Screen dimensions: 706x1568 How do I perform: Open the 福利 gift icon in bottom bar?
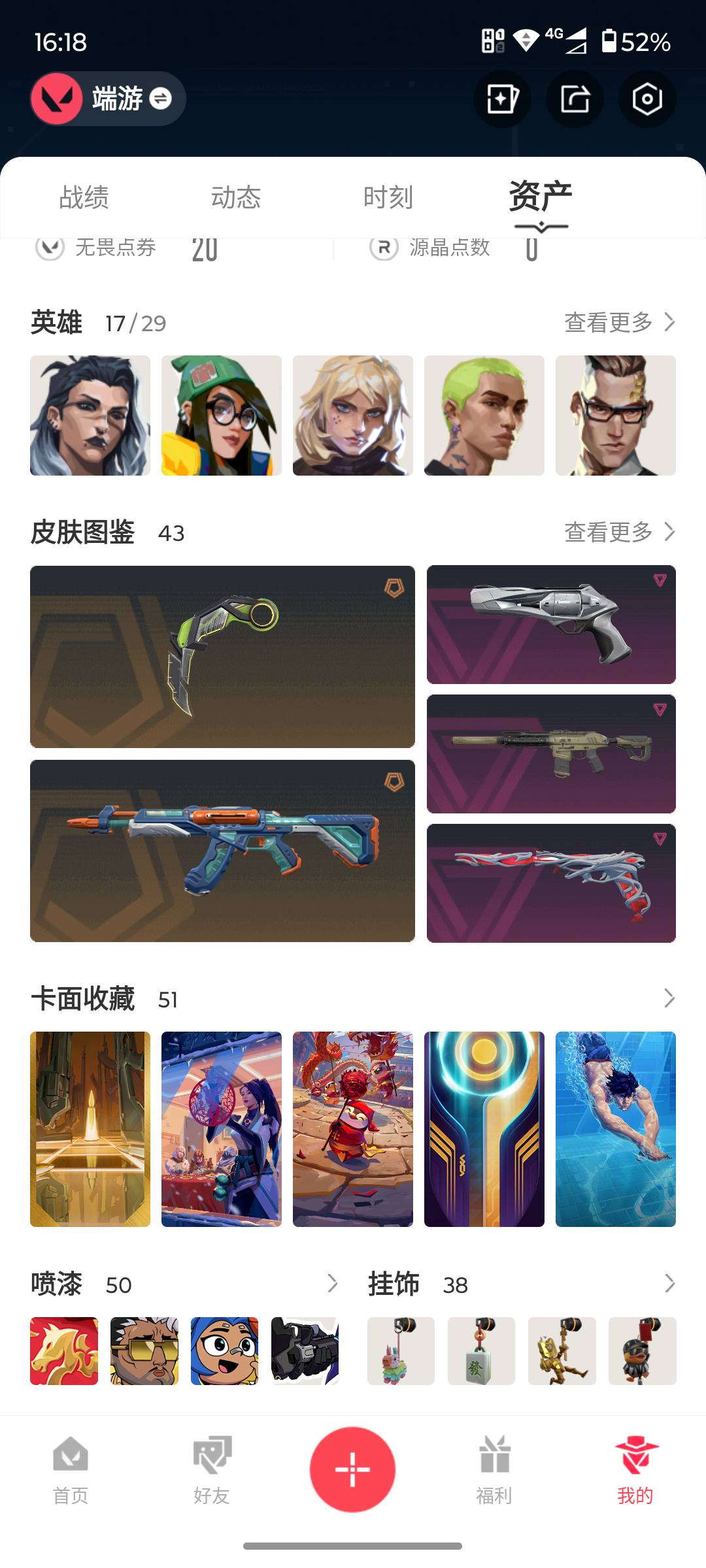pyautogui.click(x=494, y=1463)
